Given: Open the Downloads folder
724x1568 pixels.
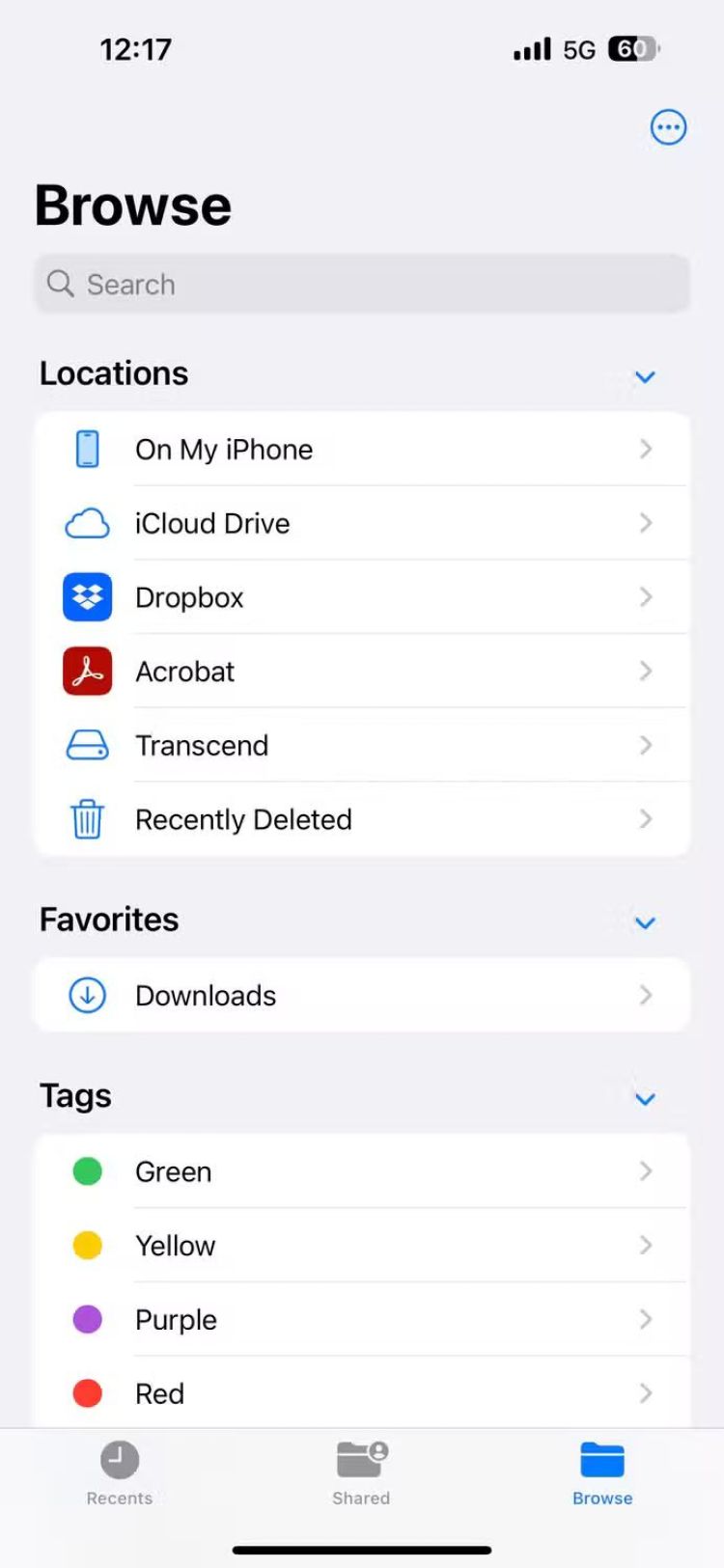Looking at the screenshot, I should click(x=362, y=996).
